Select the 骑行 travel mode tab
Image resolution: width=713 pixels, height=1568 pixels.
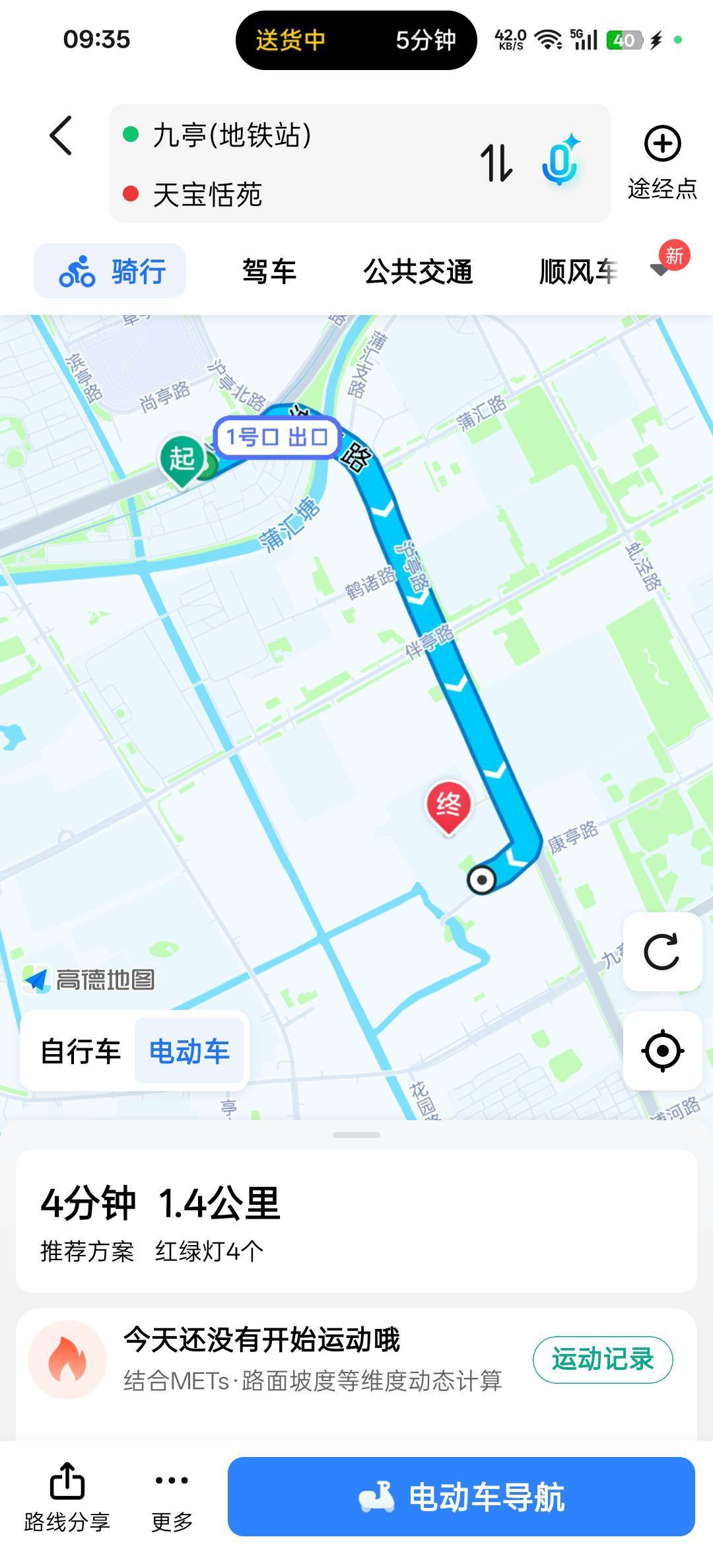[x=110, y=271]
